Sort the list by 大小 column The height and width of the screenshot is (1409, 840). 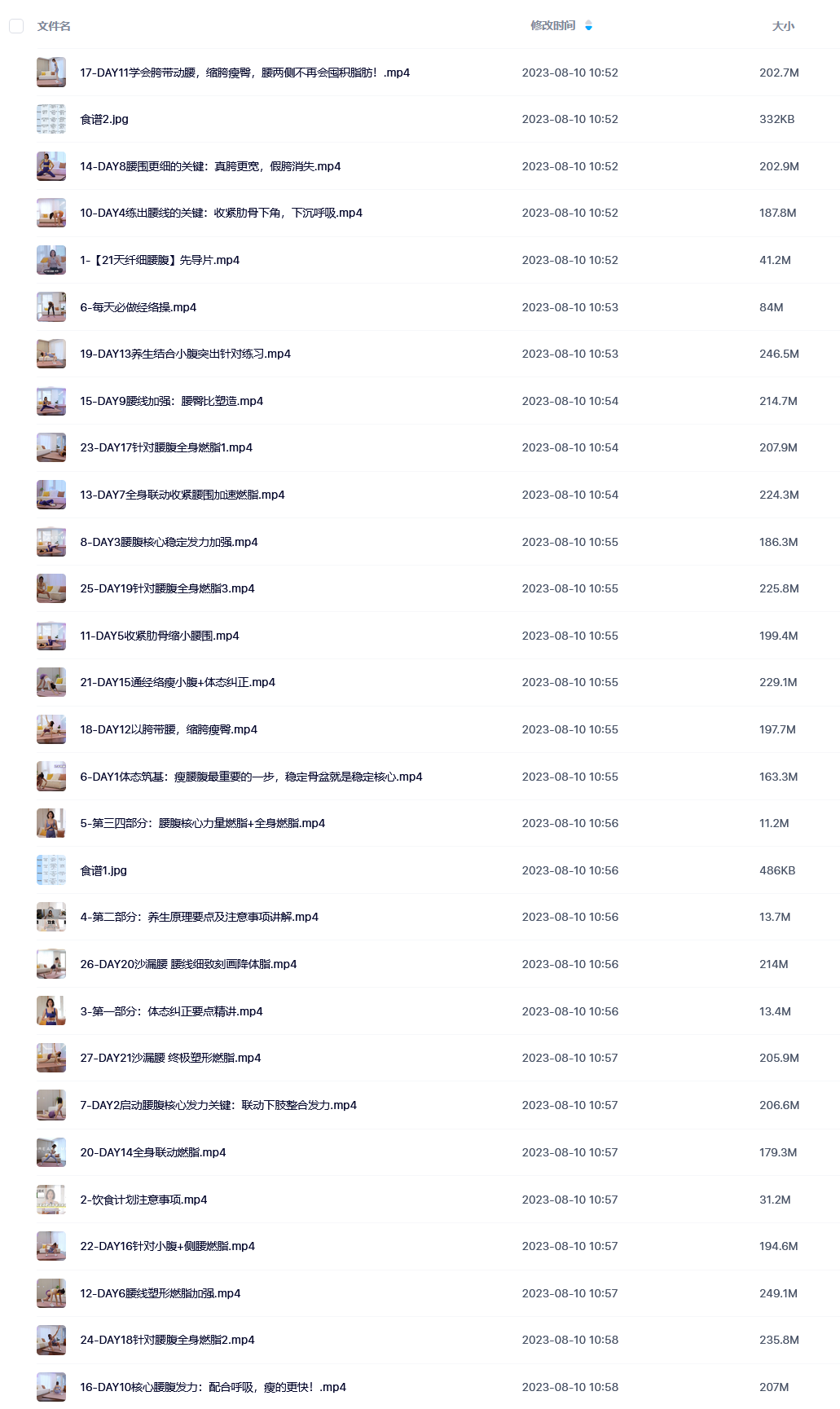[783, 26]
